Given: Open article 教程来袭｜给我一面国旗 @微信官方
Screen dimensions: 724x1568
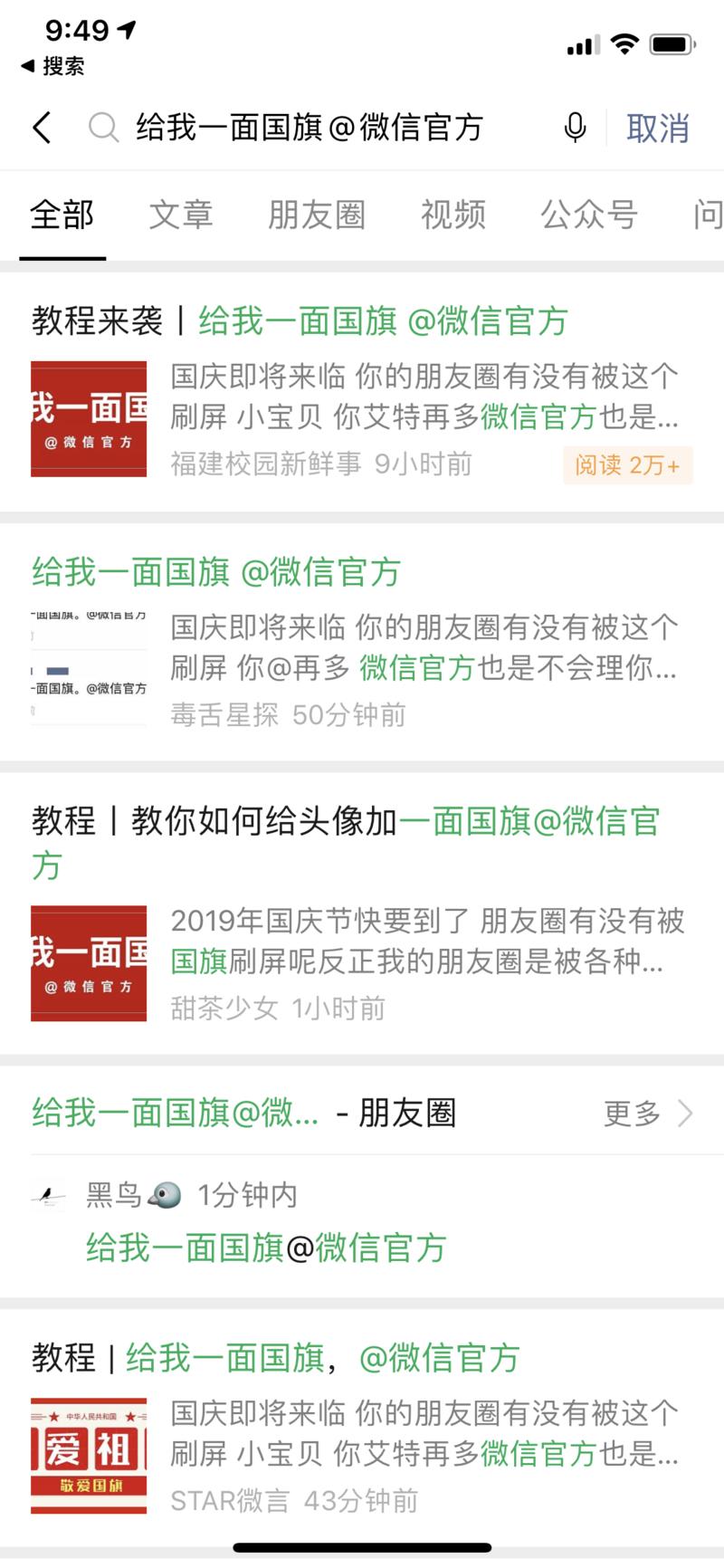Looking at the screenshot, I should [x=299, y=322].
